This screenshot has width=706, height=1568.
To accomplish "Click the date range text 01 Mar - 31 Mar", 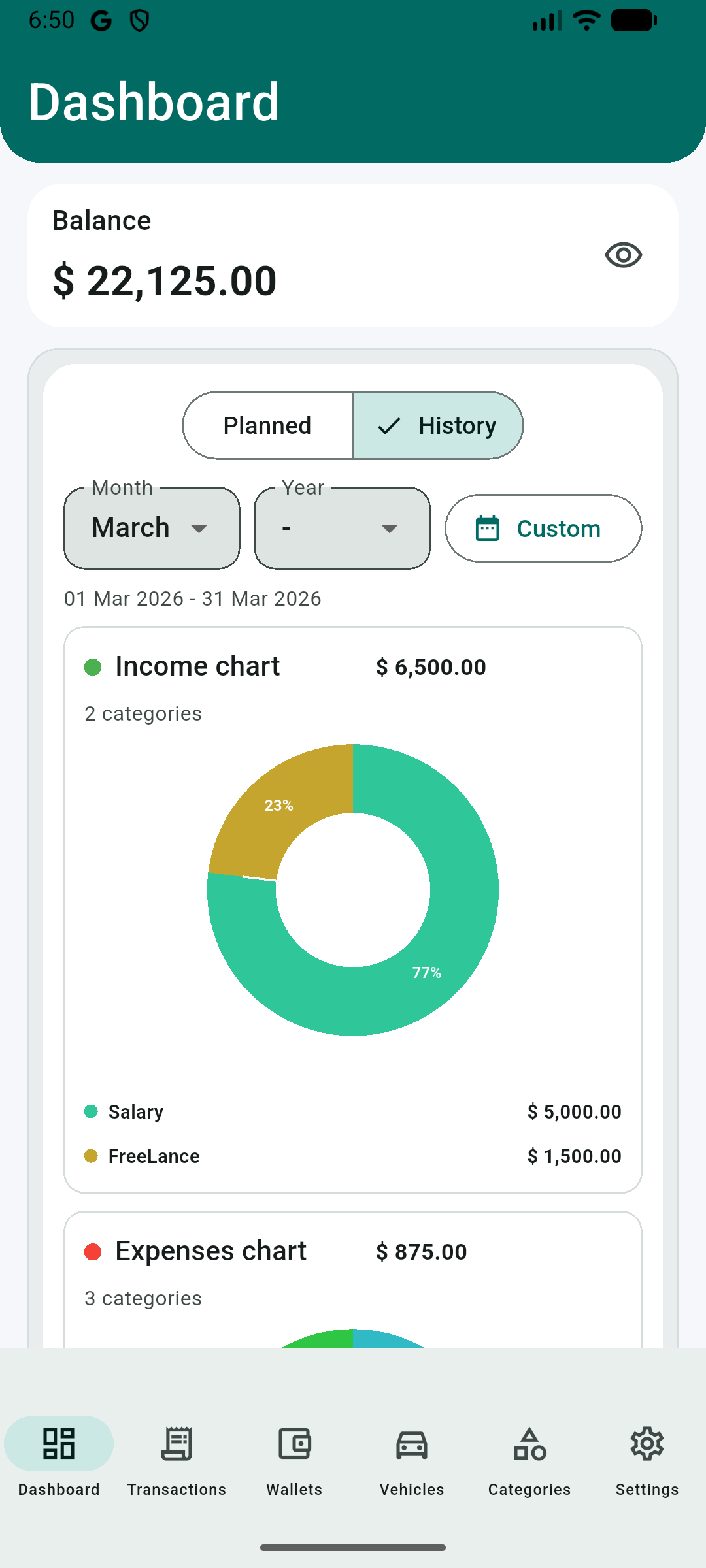I will [x=193, y=598].
